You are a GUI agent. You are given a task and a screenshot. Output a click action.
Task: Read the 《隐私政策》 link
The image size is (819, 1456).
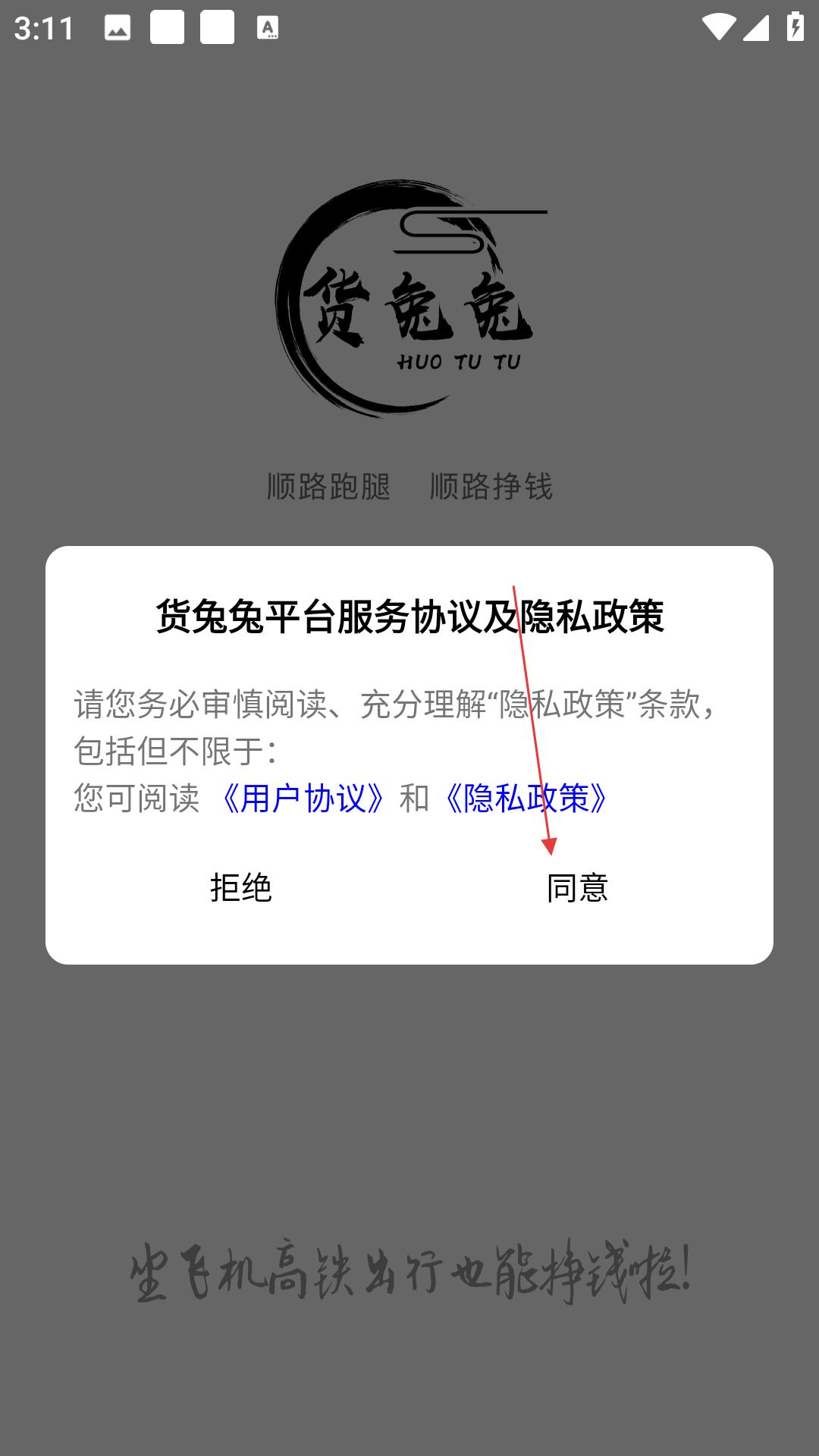(526, 798)
